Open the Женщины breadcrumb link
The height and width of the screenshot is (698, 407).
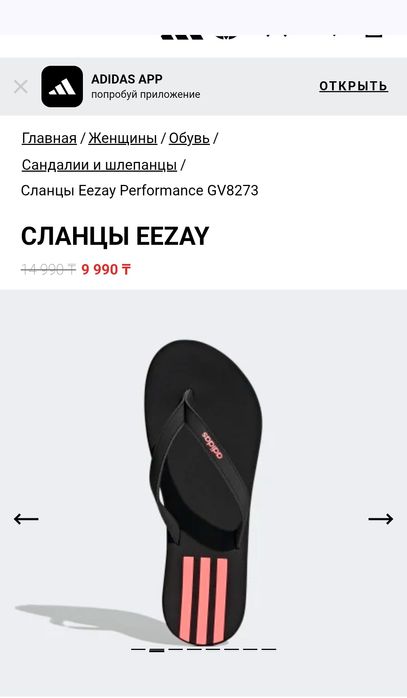pos(122,138)
